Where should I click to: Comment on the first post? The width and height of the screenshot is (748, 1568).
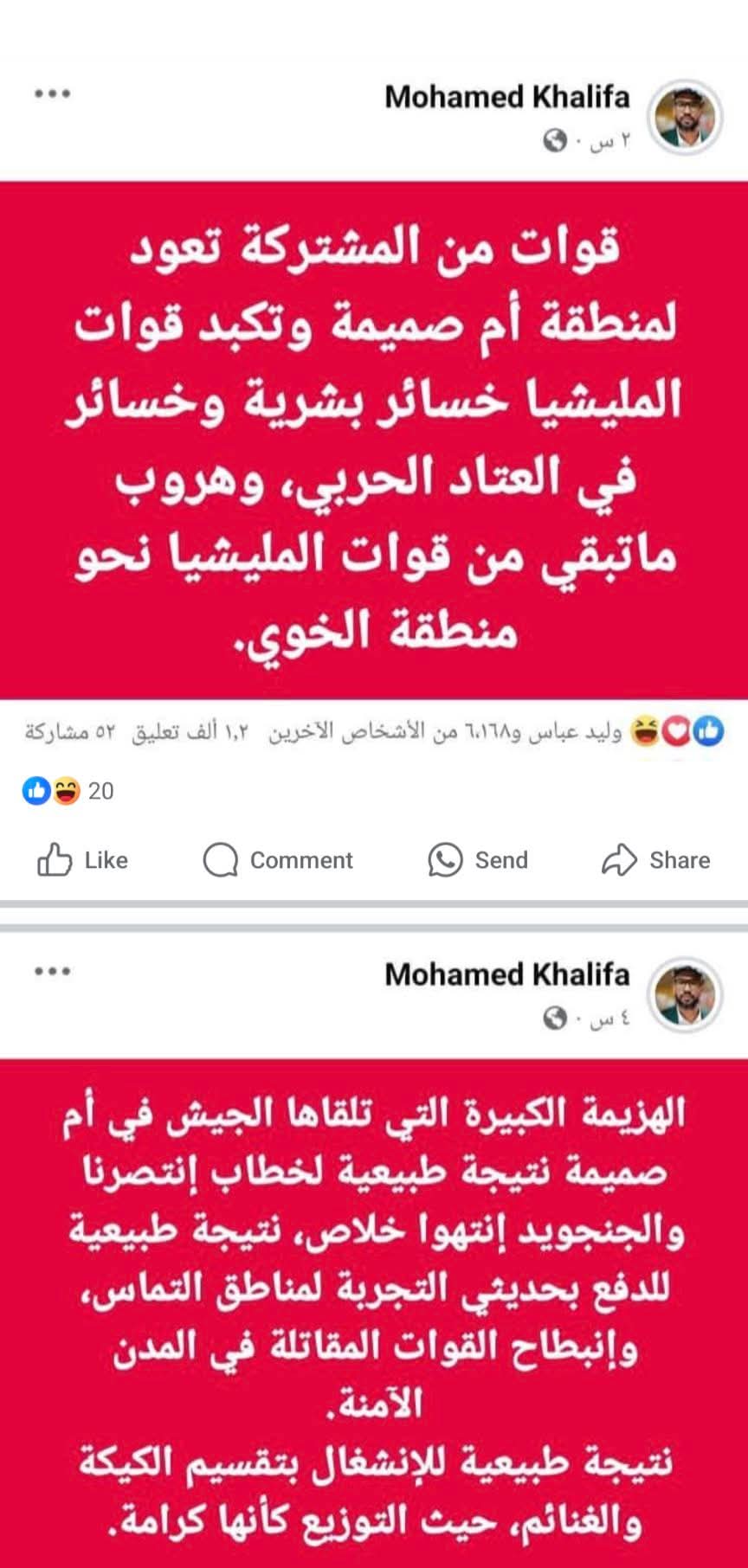tap(278, 860)
